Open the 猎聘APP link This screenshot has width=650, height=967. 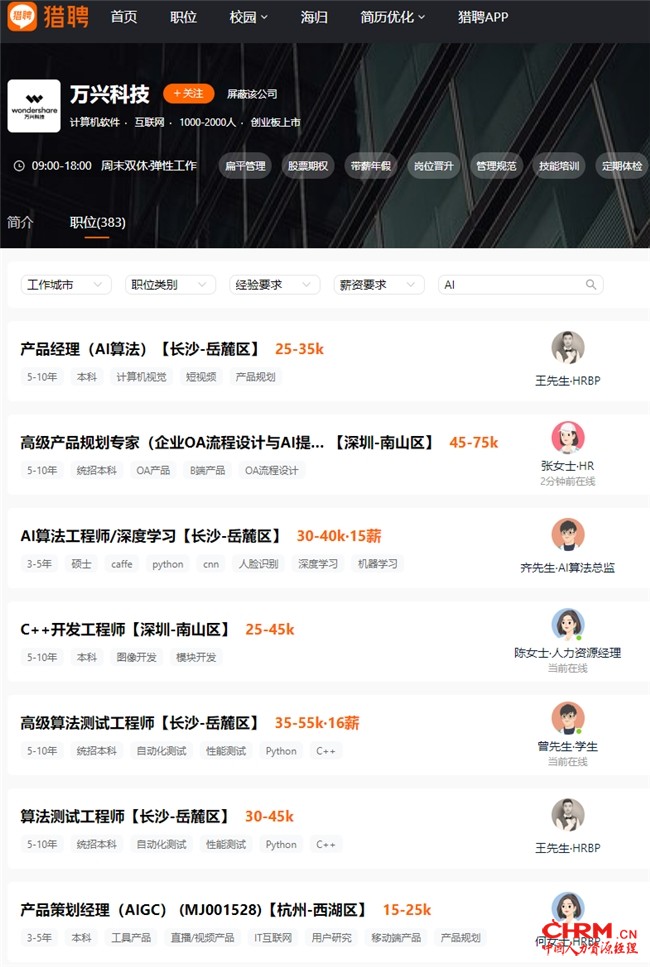pyautogui.click(x=483, y=17)
